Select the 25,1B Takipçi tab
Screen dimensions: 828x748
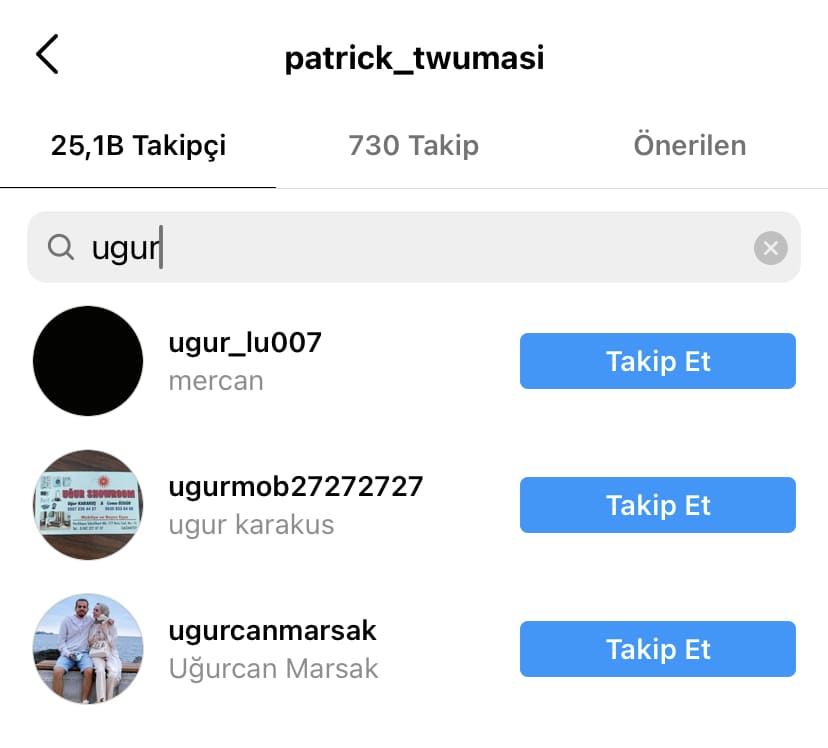[138, 146]
